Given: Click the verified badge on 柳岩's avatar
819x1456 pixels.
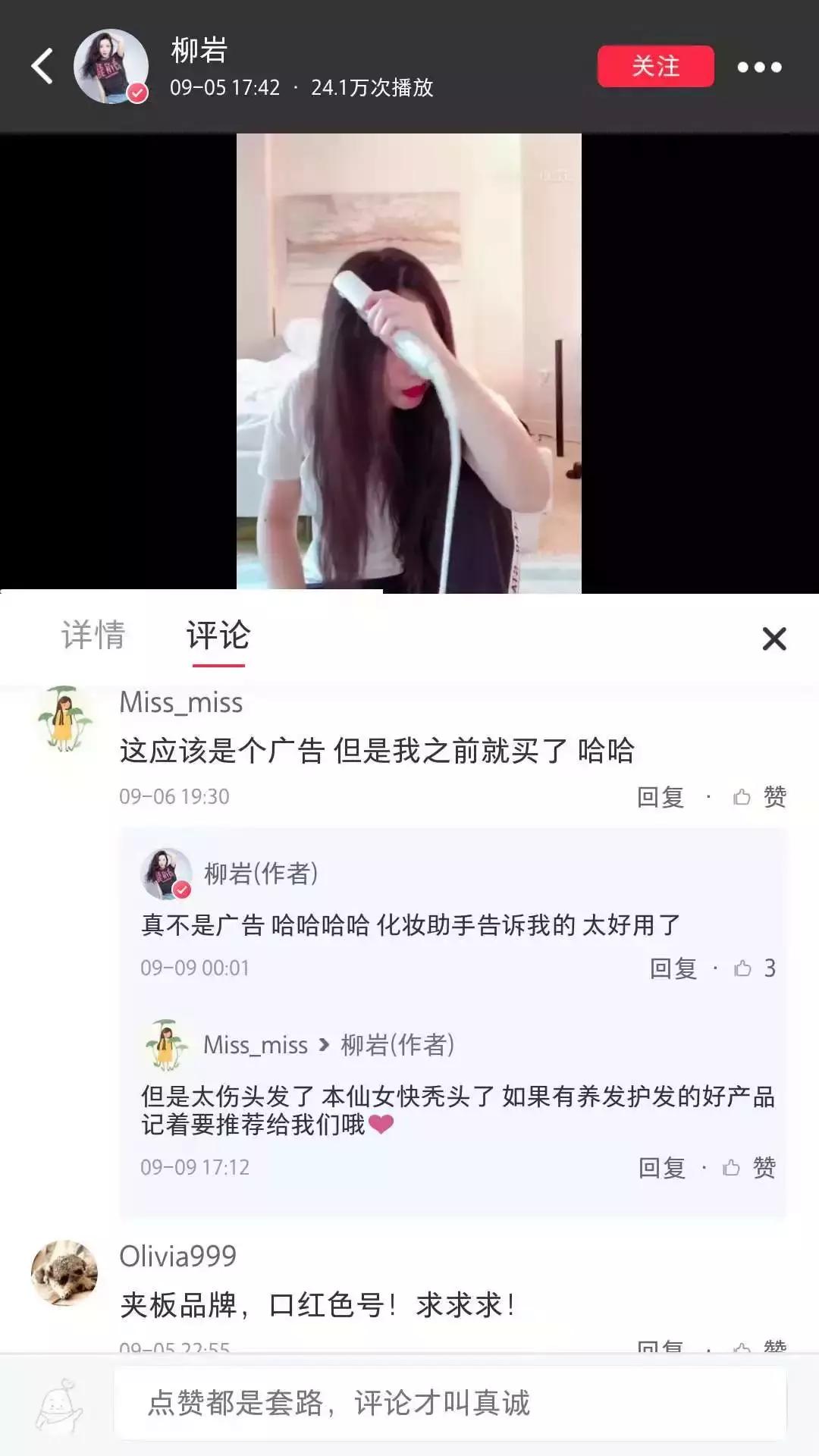Looking at the screenshot, I should click(x=136, y=93).
